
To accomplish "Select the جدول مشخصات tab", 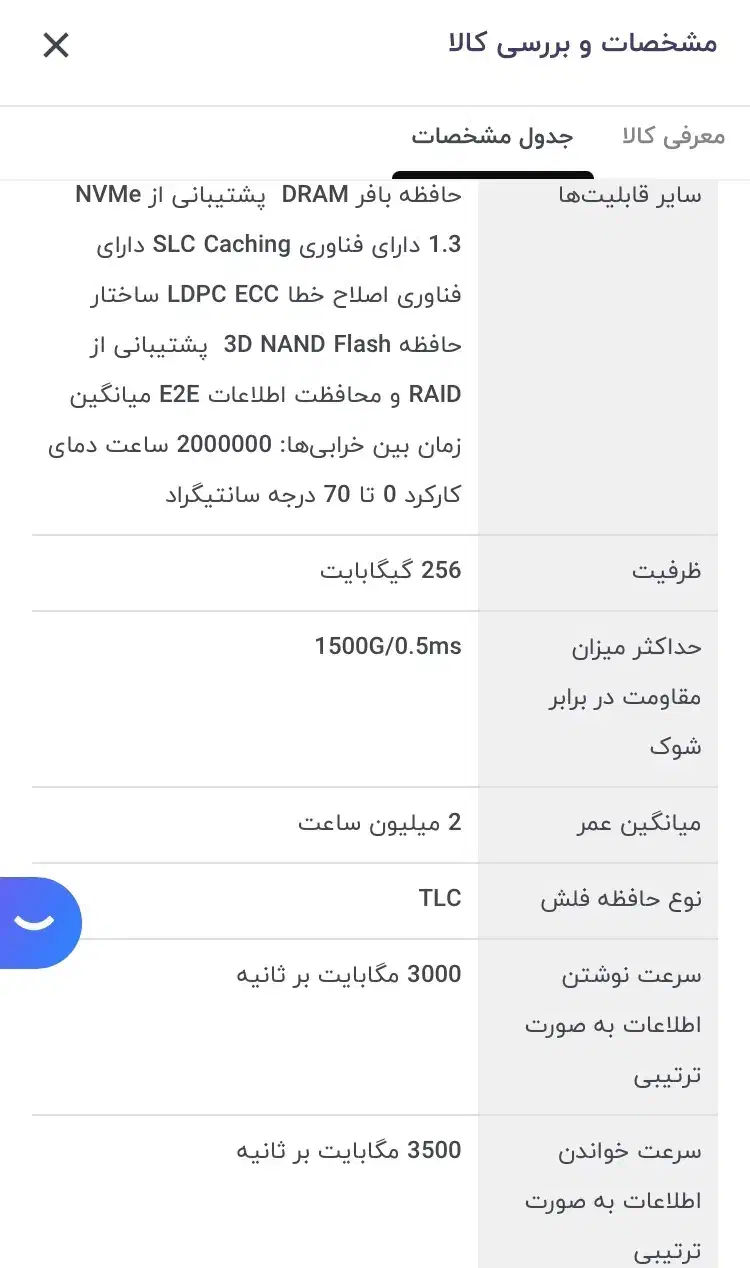I will [x=492, y=137].
